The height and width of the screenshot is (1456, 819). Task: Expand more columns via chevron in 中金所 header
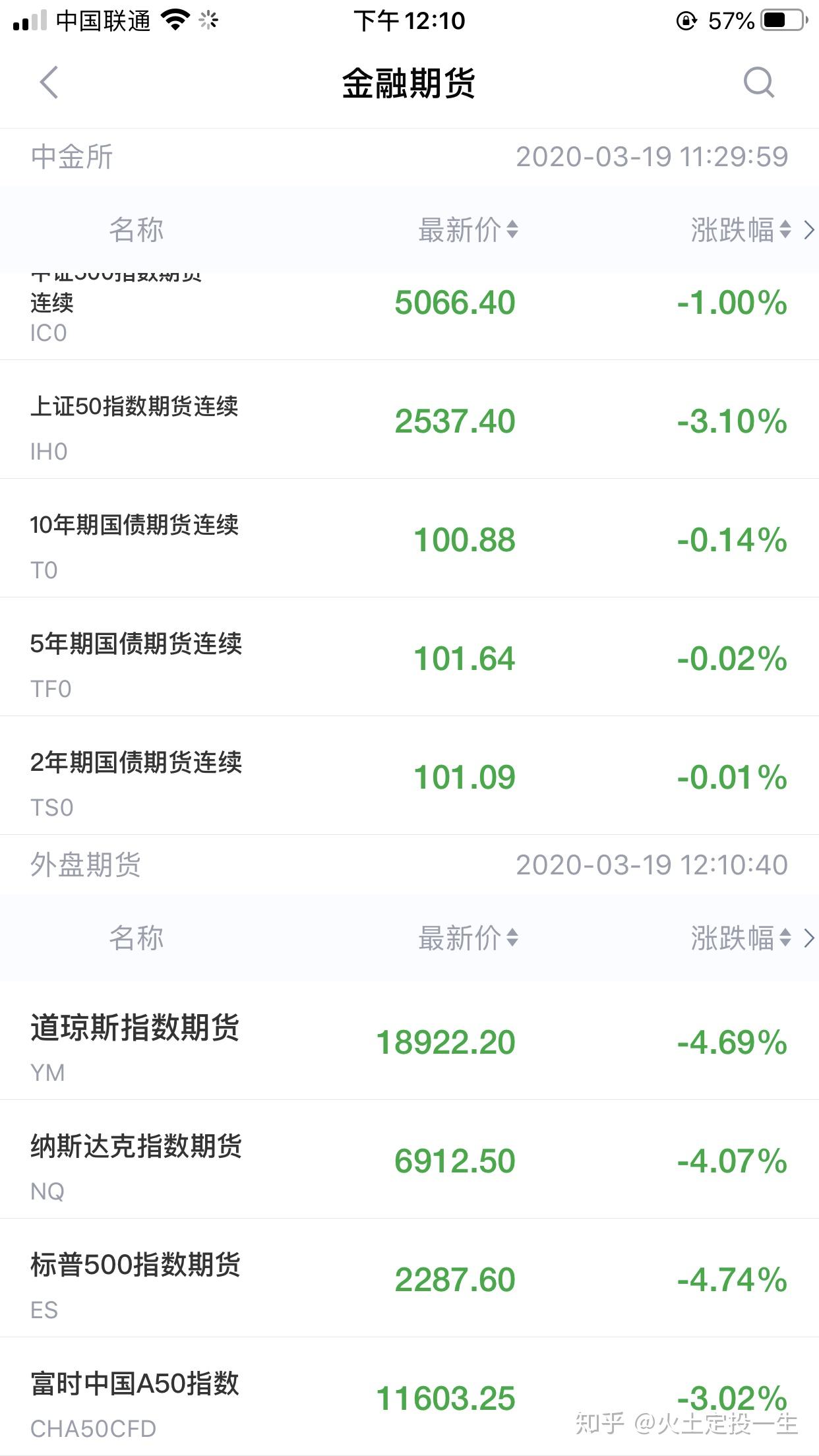(x=810, y=229)
